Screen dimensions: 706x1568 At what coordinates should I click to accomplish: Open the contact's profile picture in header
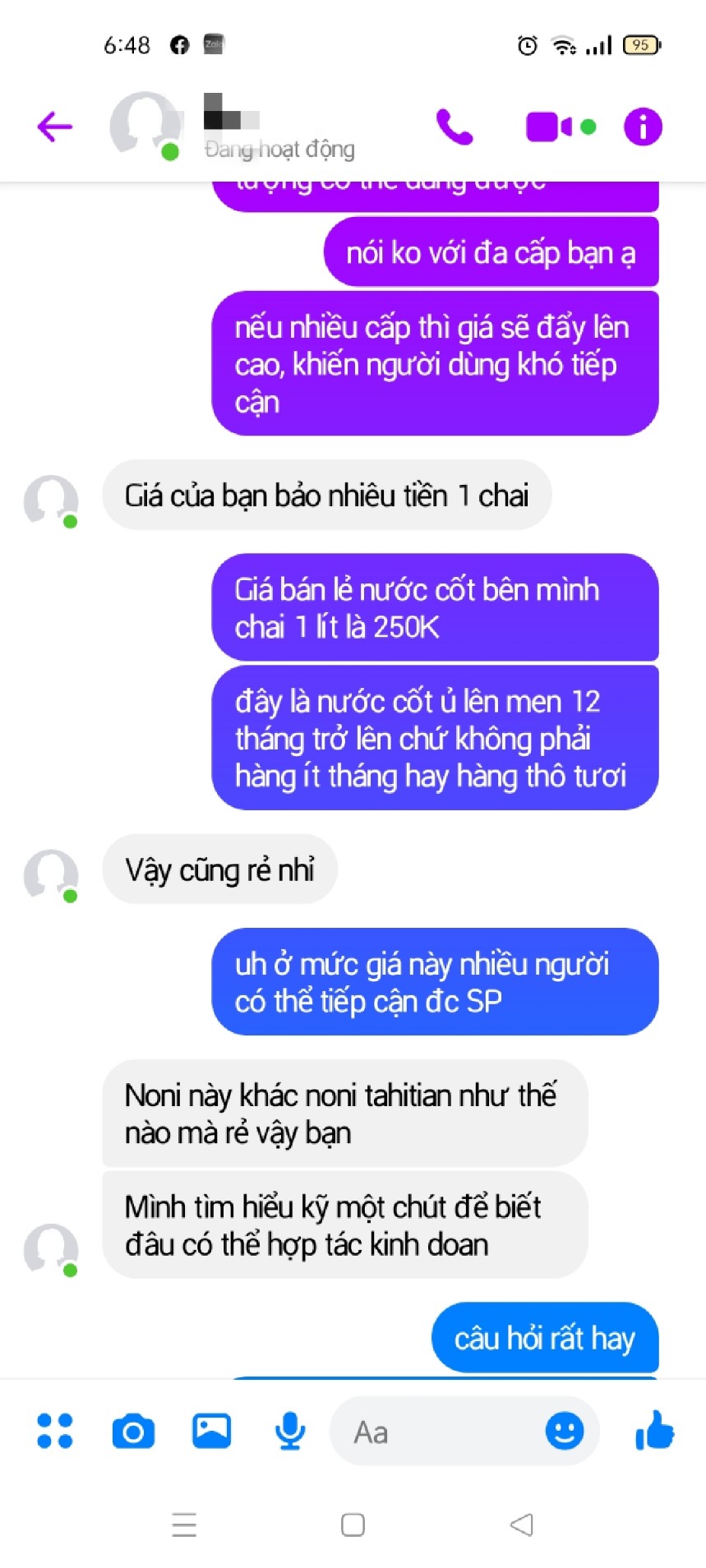pyautogui.click(x=145, y=126)
